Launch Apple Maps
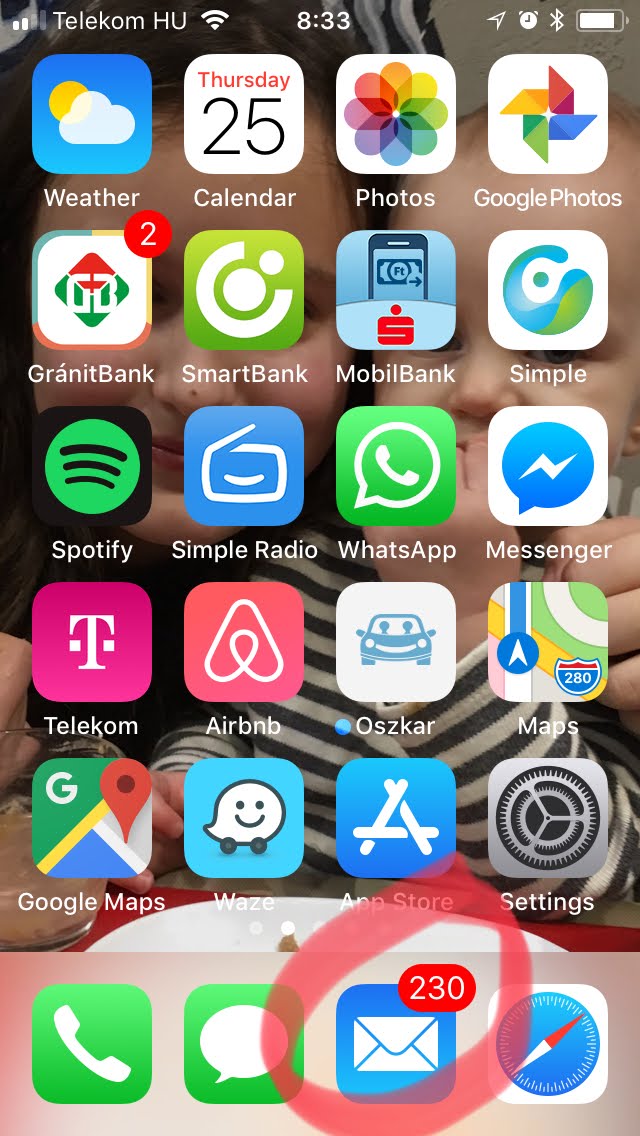This screenshot has width=640, height=1136. (x=548, y=642)
